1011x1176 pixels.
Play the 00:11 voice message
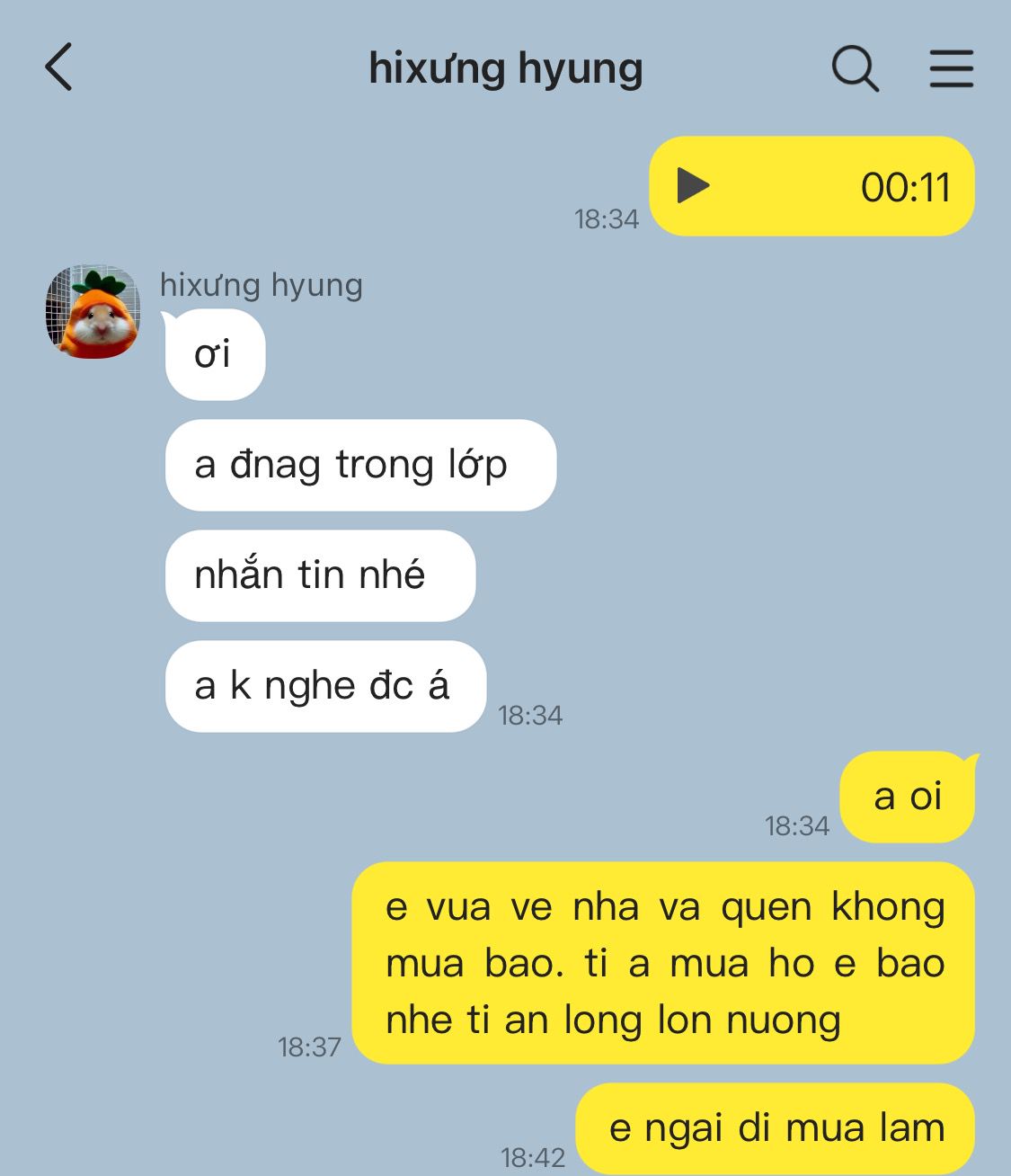[693, 186]
